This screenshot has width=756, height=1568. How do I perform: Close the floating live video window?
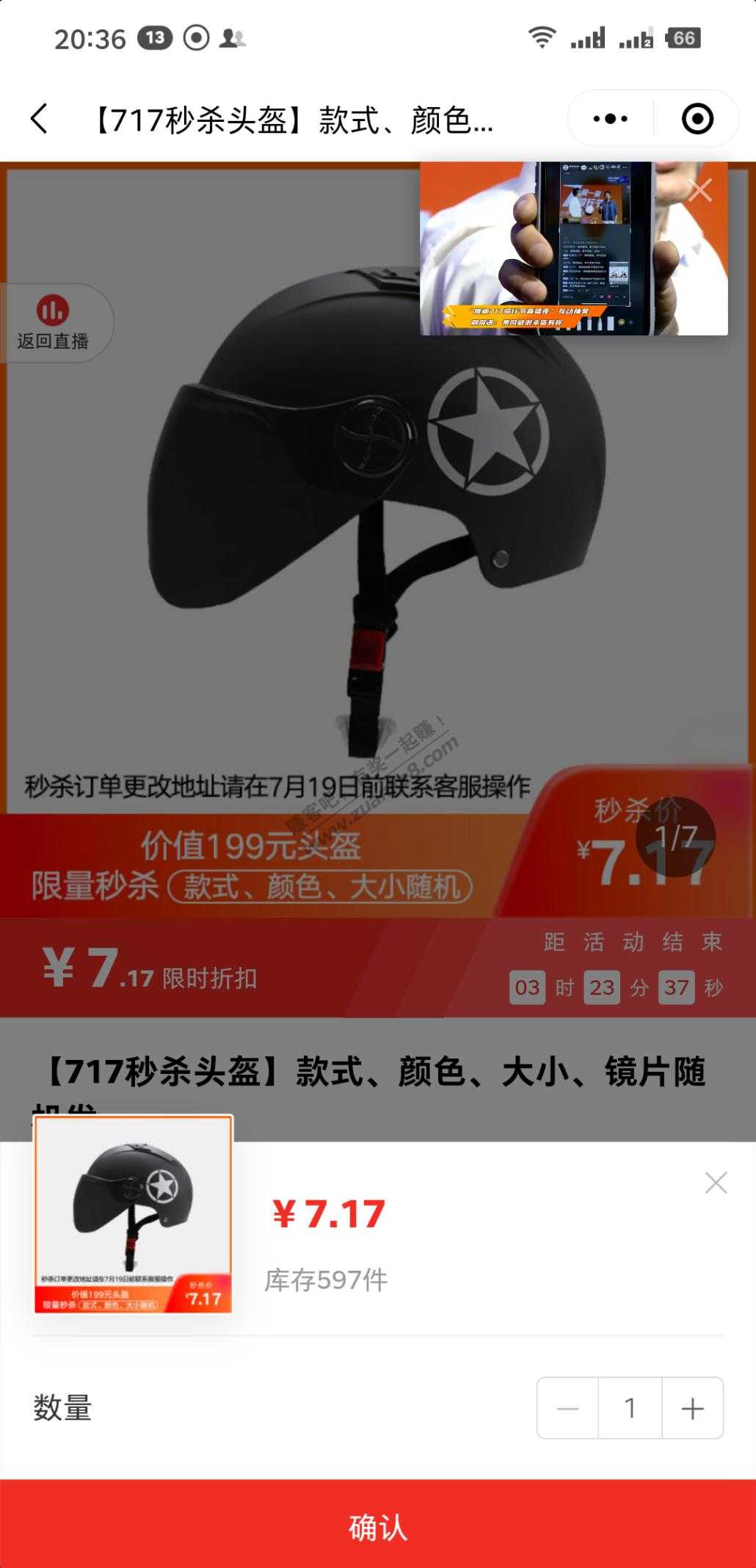[x=699, y=190]
